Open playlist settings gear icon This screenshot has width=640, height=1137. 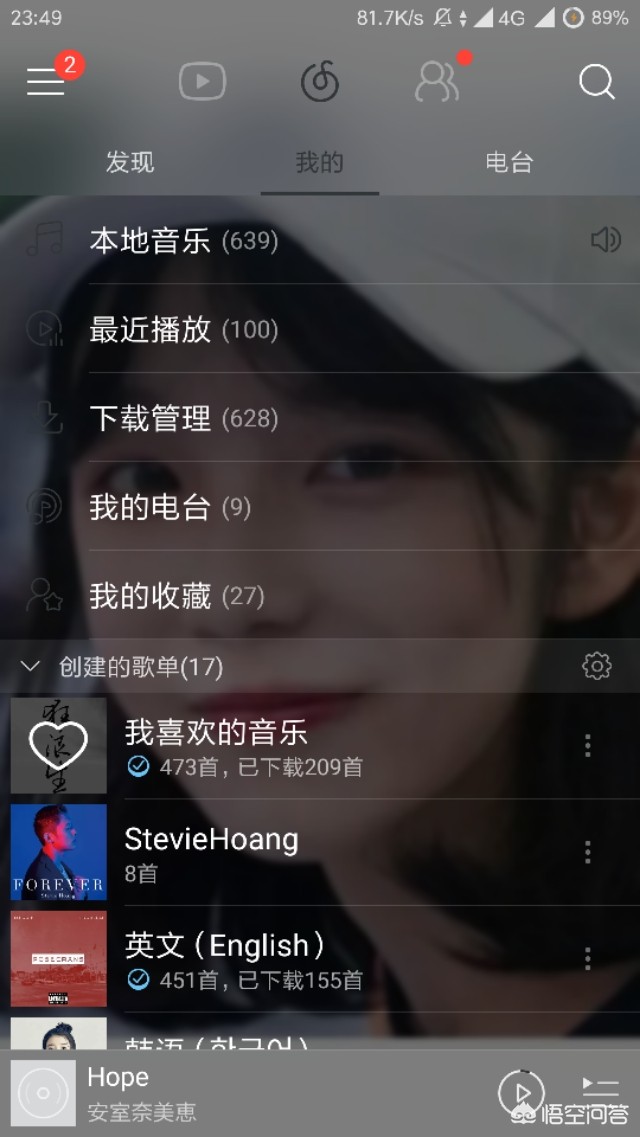[x=597, y=666]
